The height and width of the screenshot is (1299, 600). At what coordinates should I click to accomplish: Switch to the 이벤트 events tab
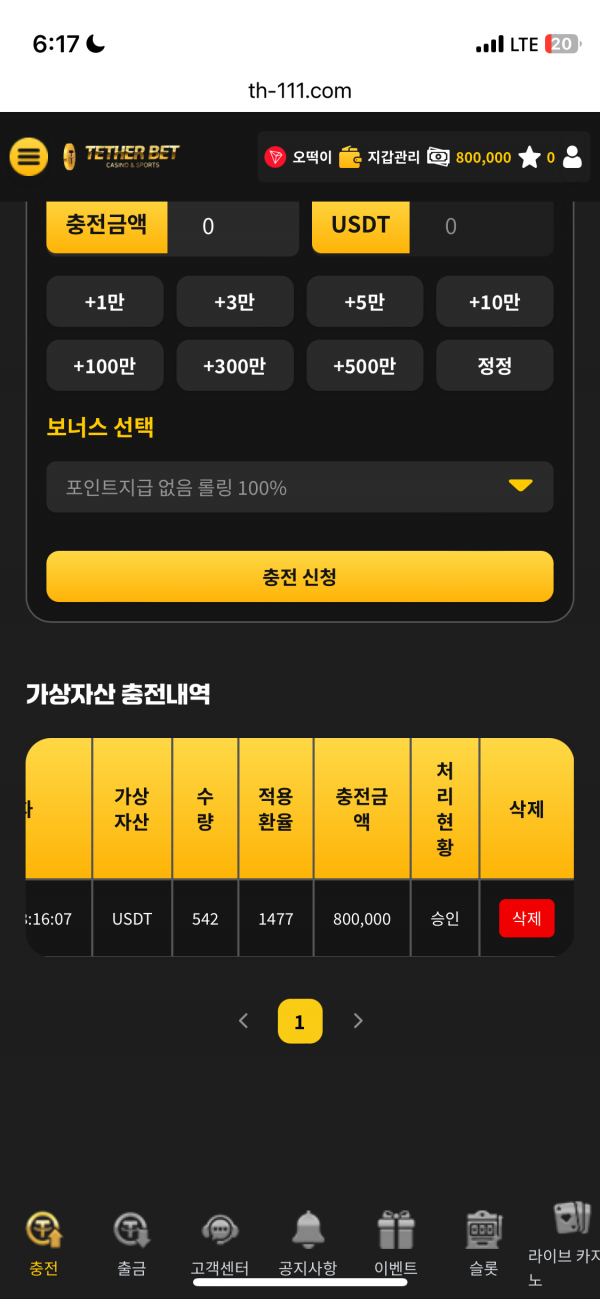click(x=395, y=1243)
